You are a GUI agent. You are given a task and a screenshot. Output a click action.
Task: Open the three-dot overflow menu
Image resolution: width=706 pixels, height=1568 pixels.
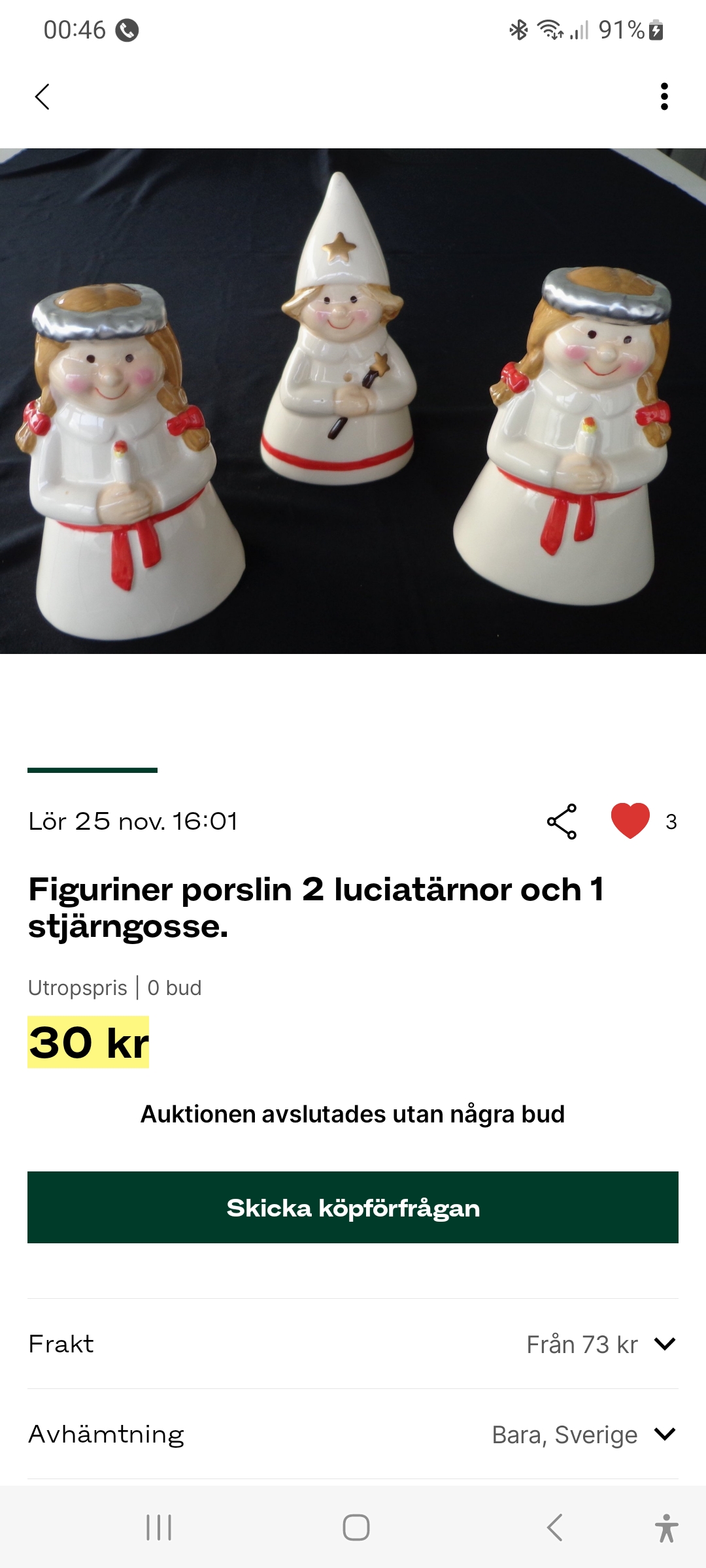click(x=664, y=97)
